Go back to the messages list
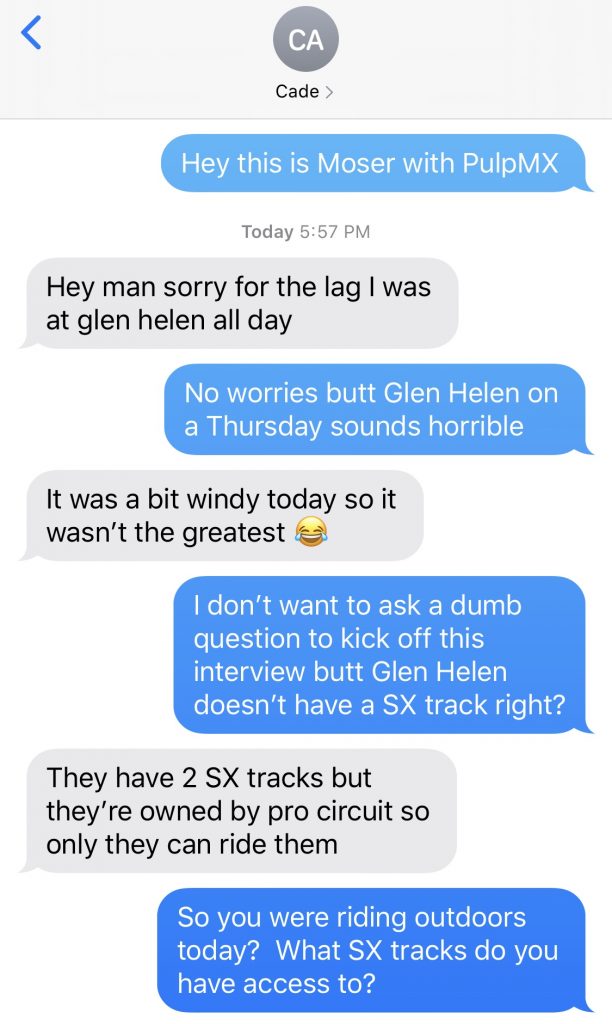Screen dimensions: 612x1024 31,34
